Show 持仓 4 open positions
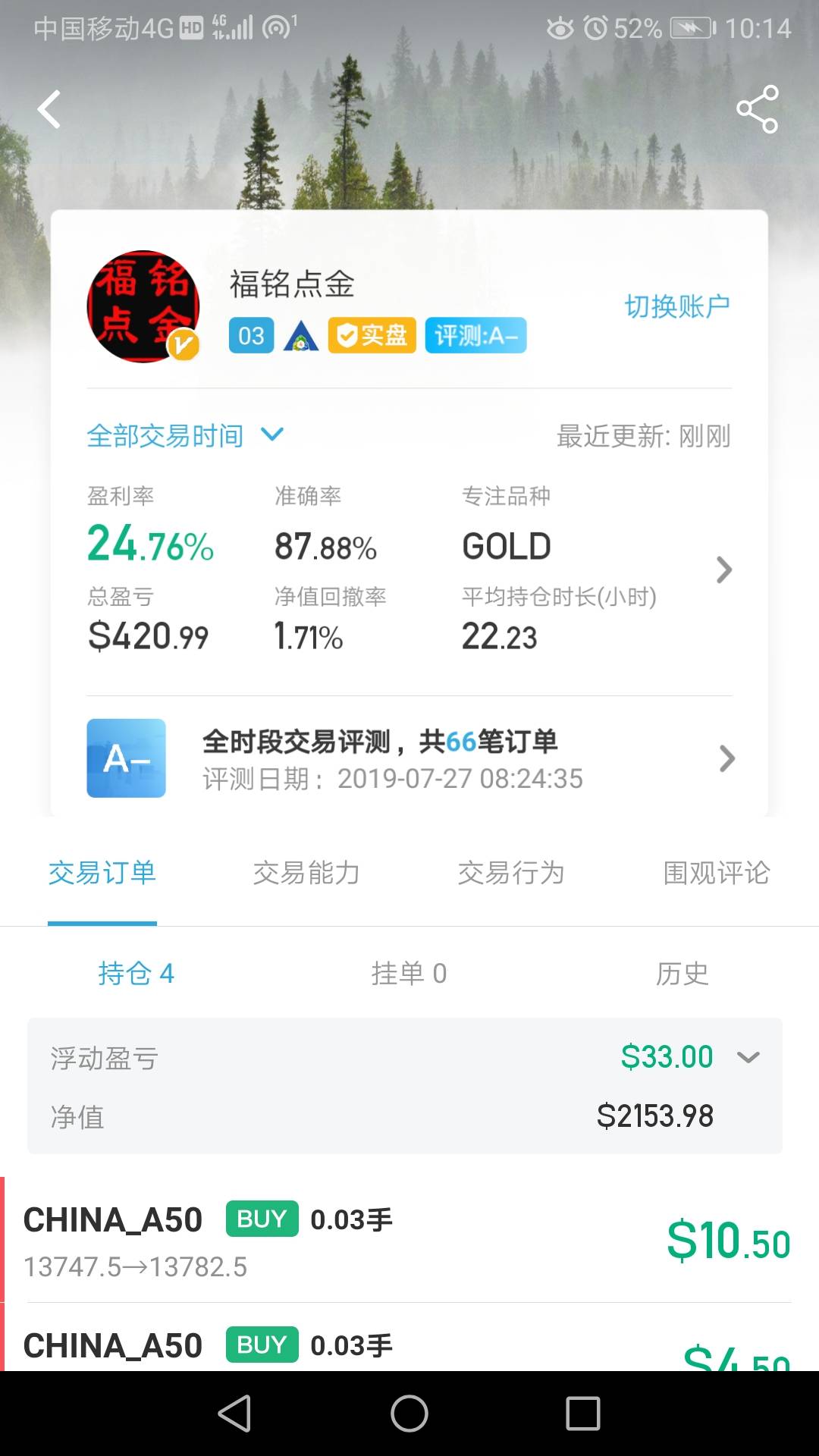Screen dimensions: 819x1456 [136, 973]
